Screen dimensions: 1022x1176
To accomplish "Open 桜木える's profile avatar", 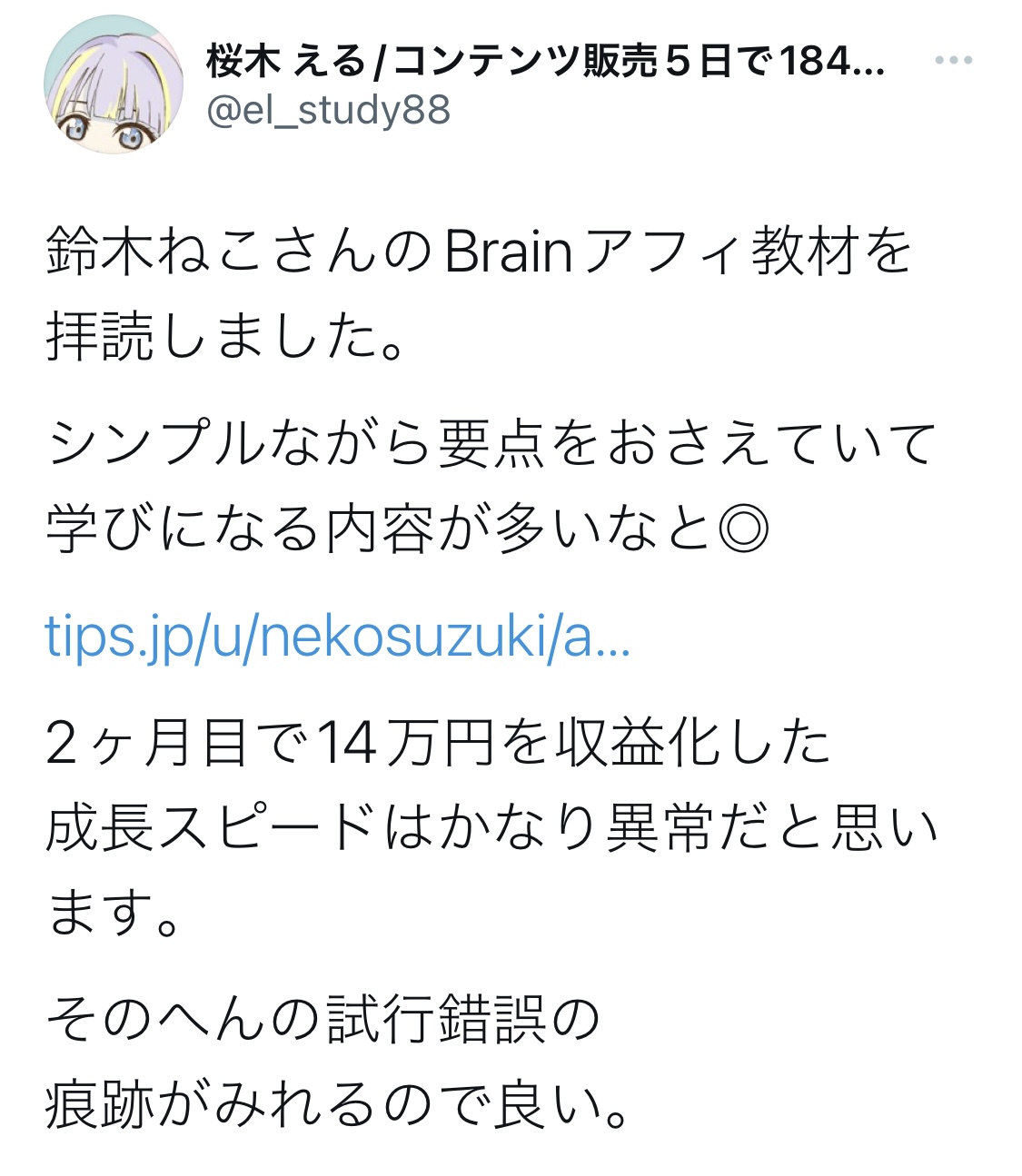I will [113, 84].
